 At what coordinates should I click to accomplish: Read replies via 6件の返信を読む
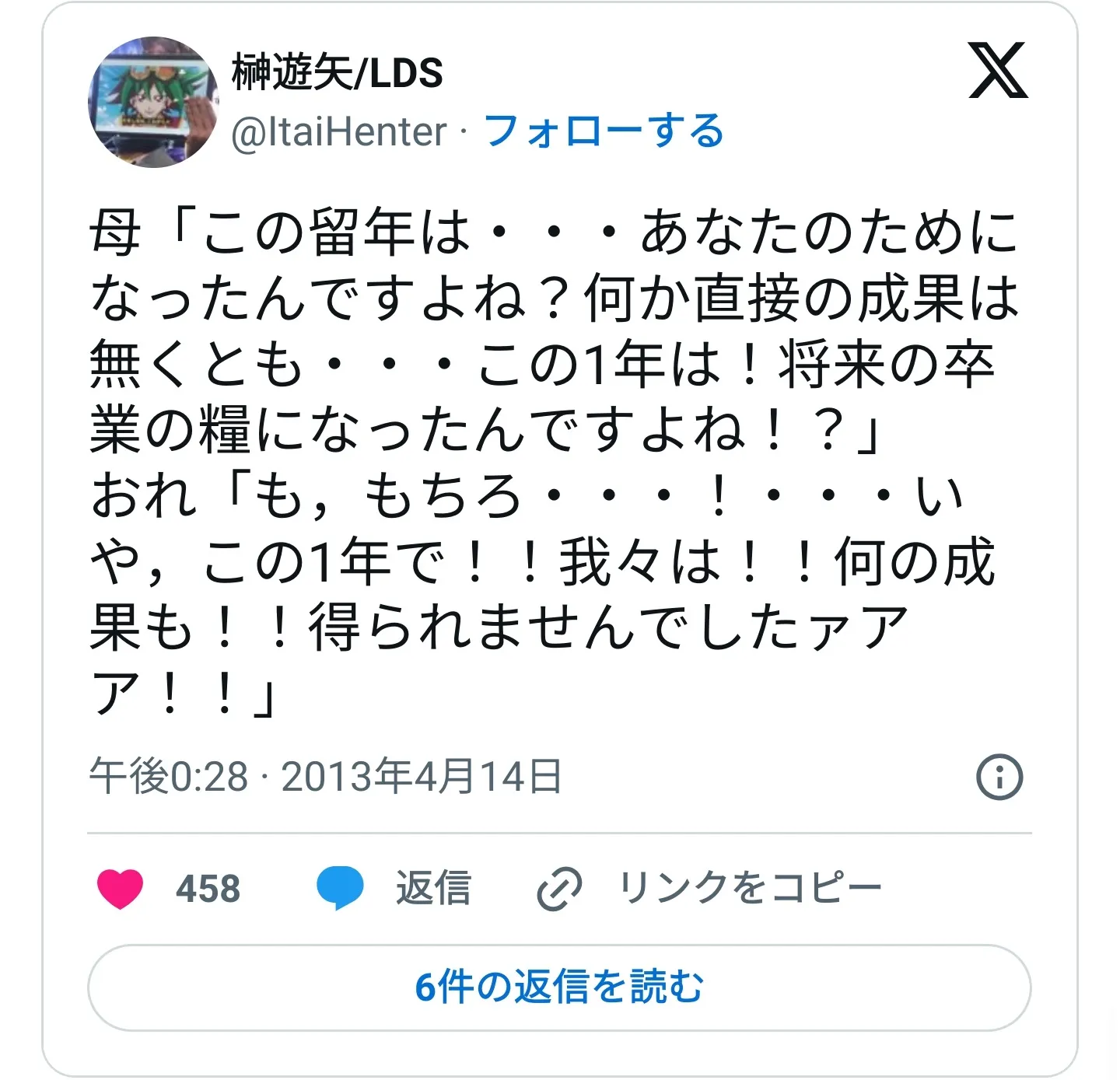click(x=559, y=987)
